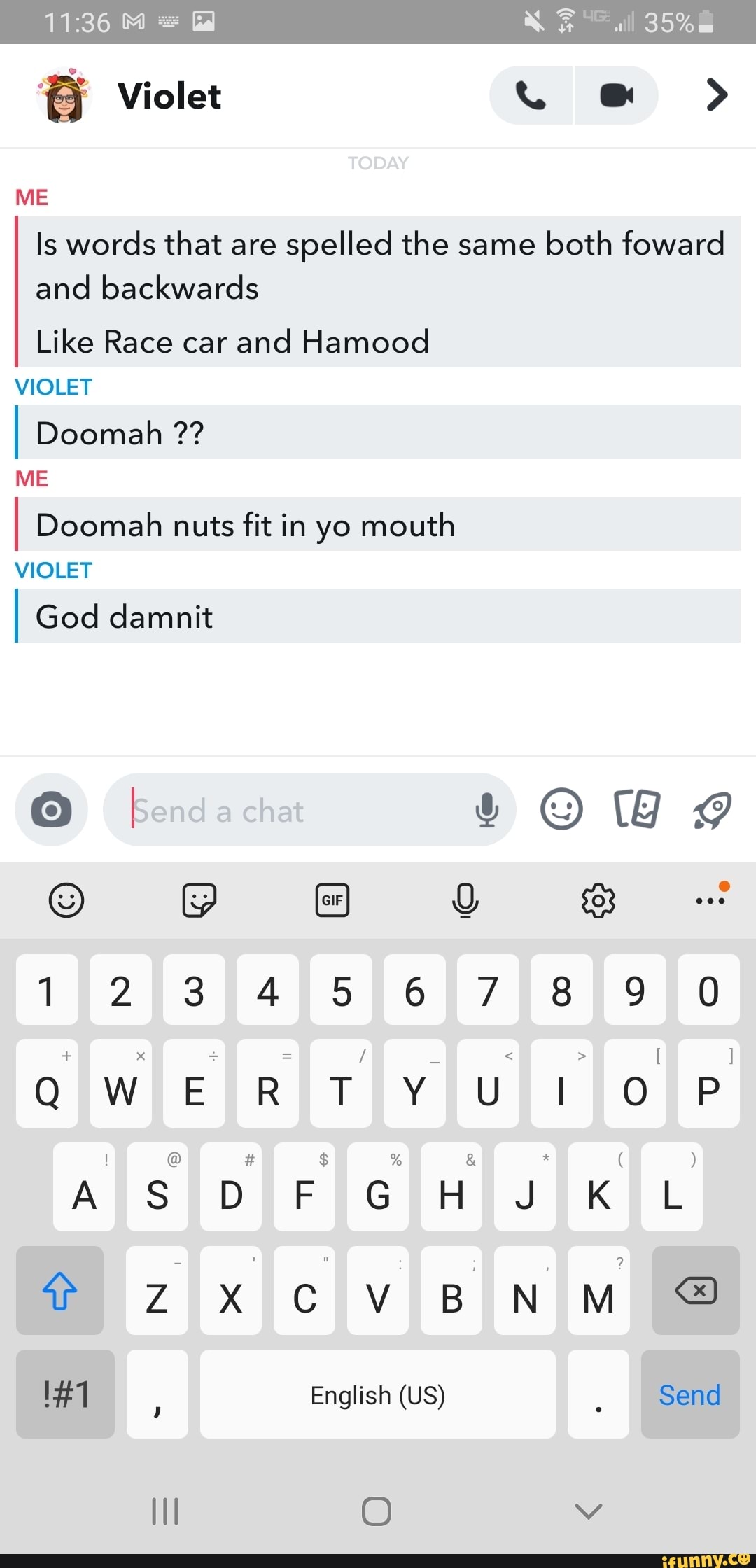This screenshot has width=756, height=1568.
Task: Hide the keyboard with the down arrow
Action: point(588,1511)
